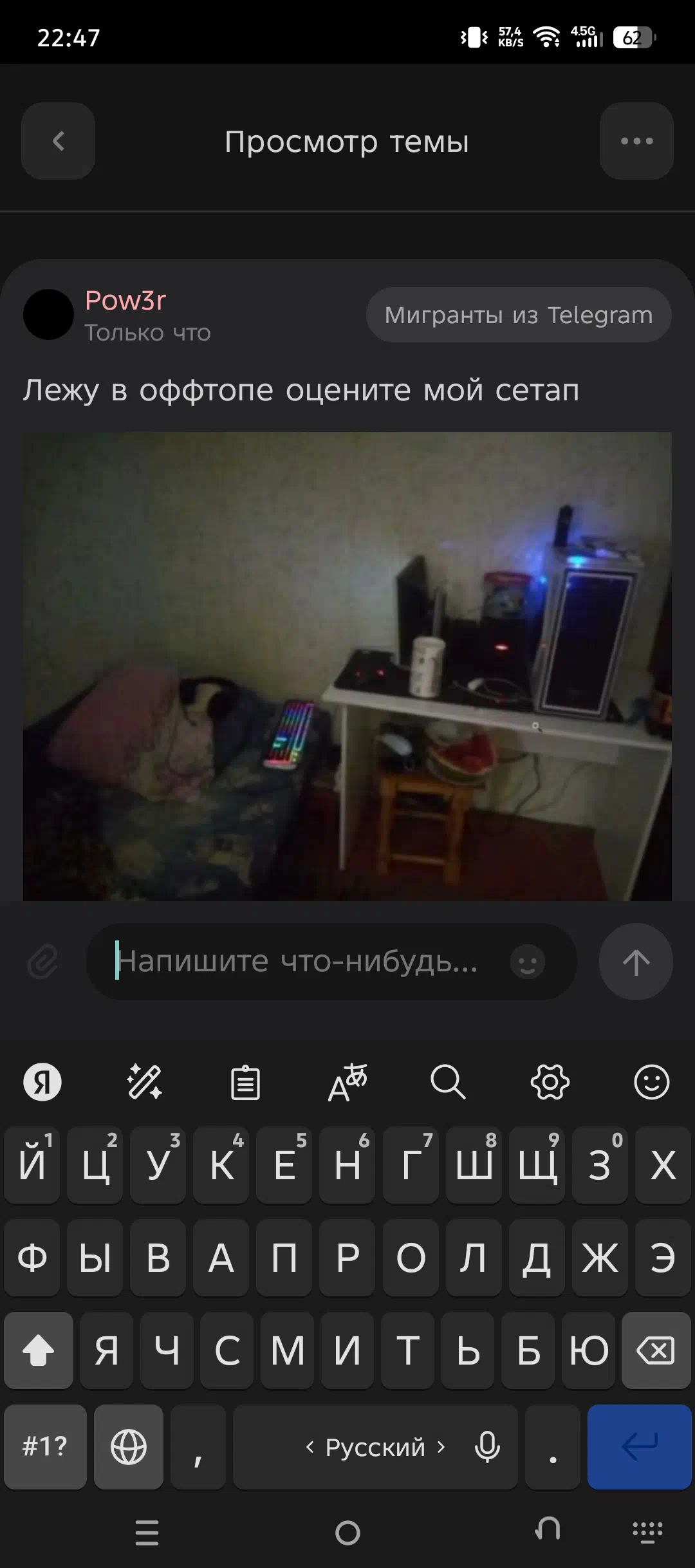Open keyboard settings via the gear icon
695x1568 pixels.
550,1082
